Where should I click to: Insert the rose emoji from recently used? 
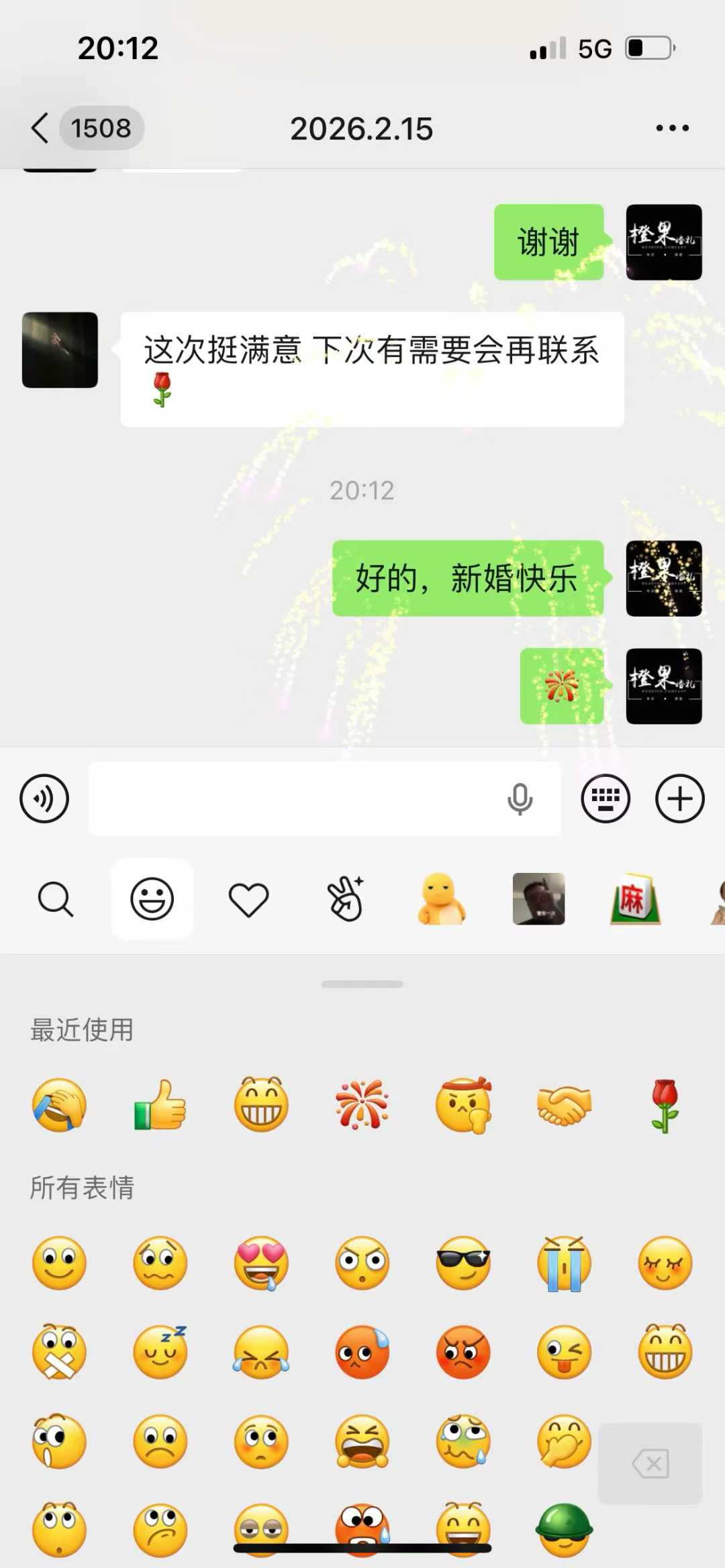coord(665,1105)
